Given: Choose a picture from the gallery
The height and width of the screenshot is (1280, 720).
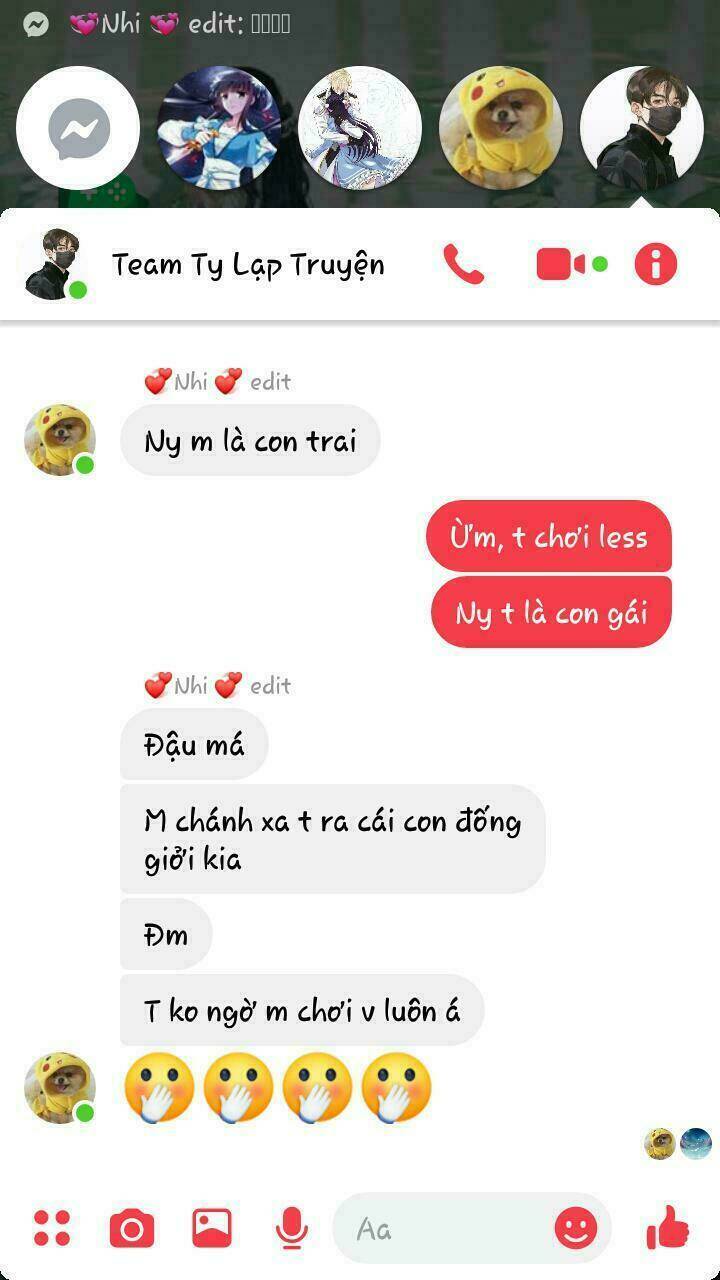Looking at the screenshot, I should pos(212,1228).
